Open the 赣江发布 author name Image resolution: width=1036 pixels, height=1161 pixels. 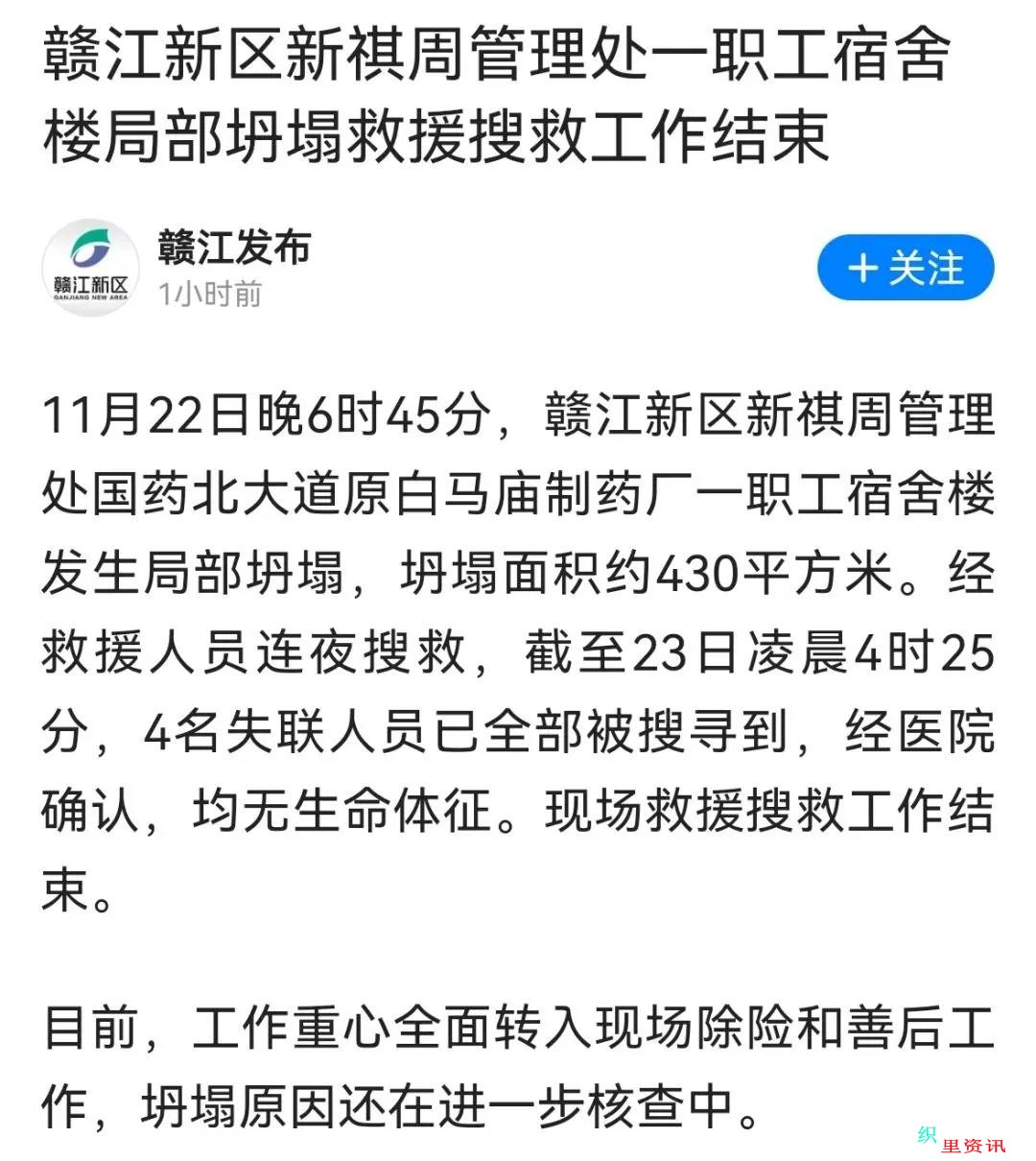point(234,248)
